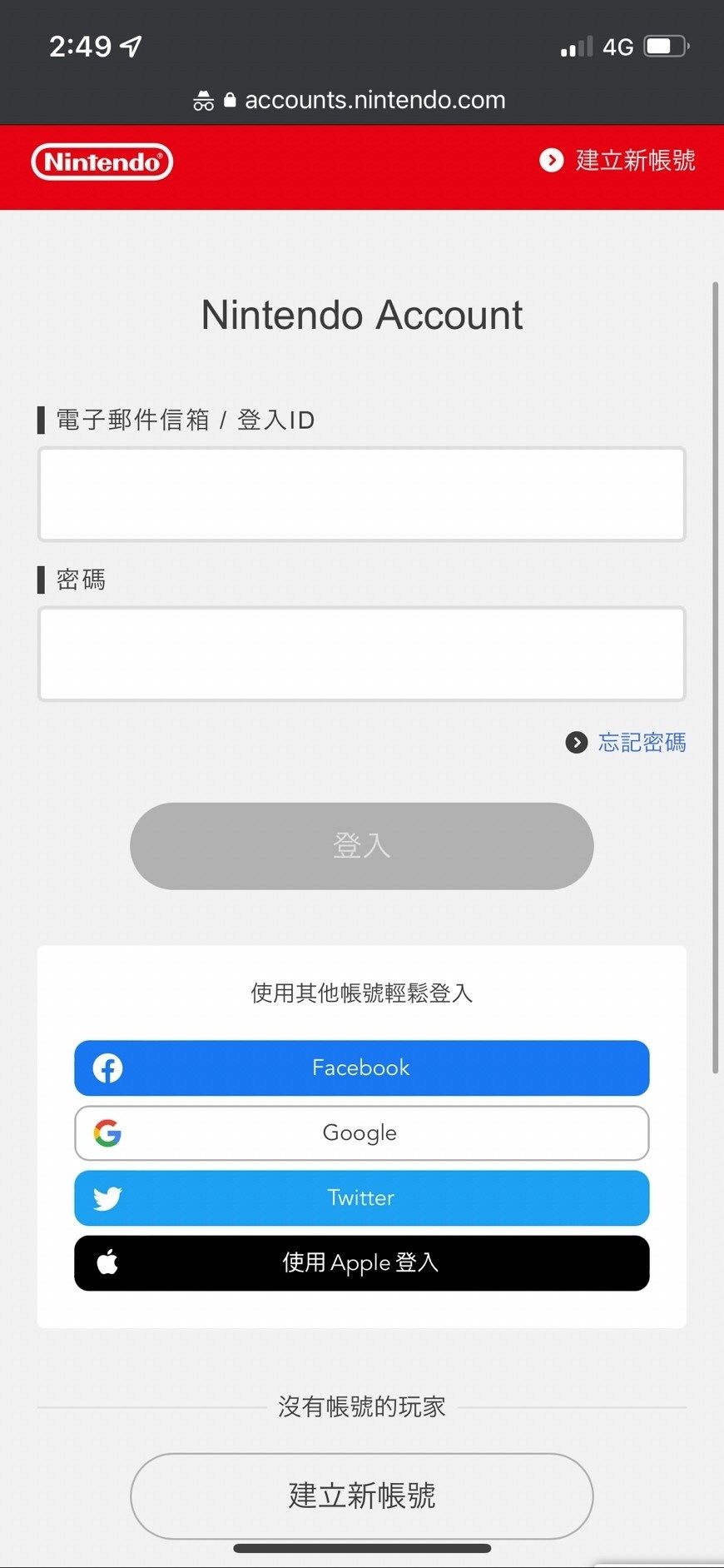Image resolution: width=724 pixels, height=1568 pixels.
Task: Click the arrow icon beside 忘記密碼
Action: coord(576,742)
